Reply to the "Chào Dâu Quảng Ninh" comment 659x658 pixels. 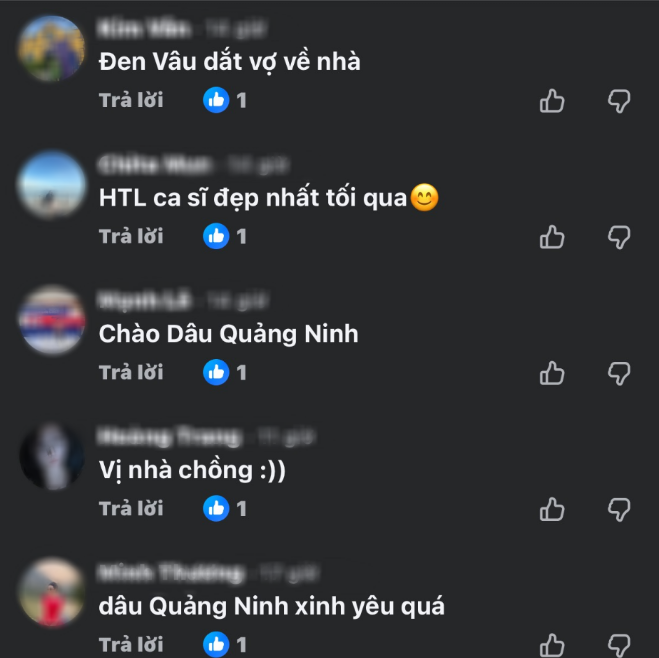[131, 372]
